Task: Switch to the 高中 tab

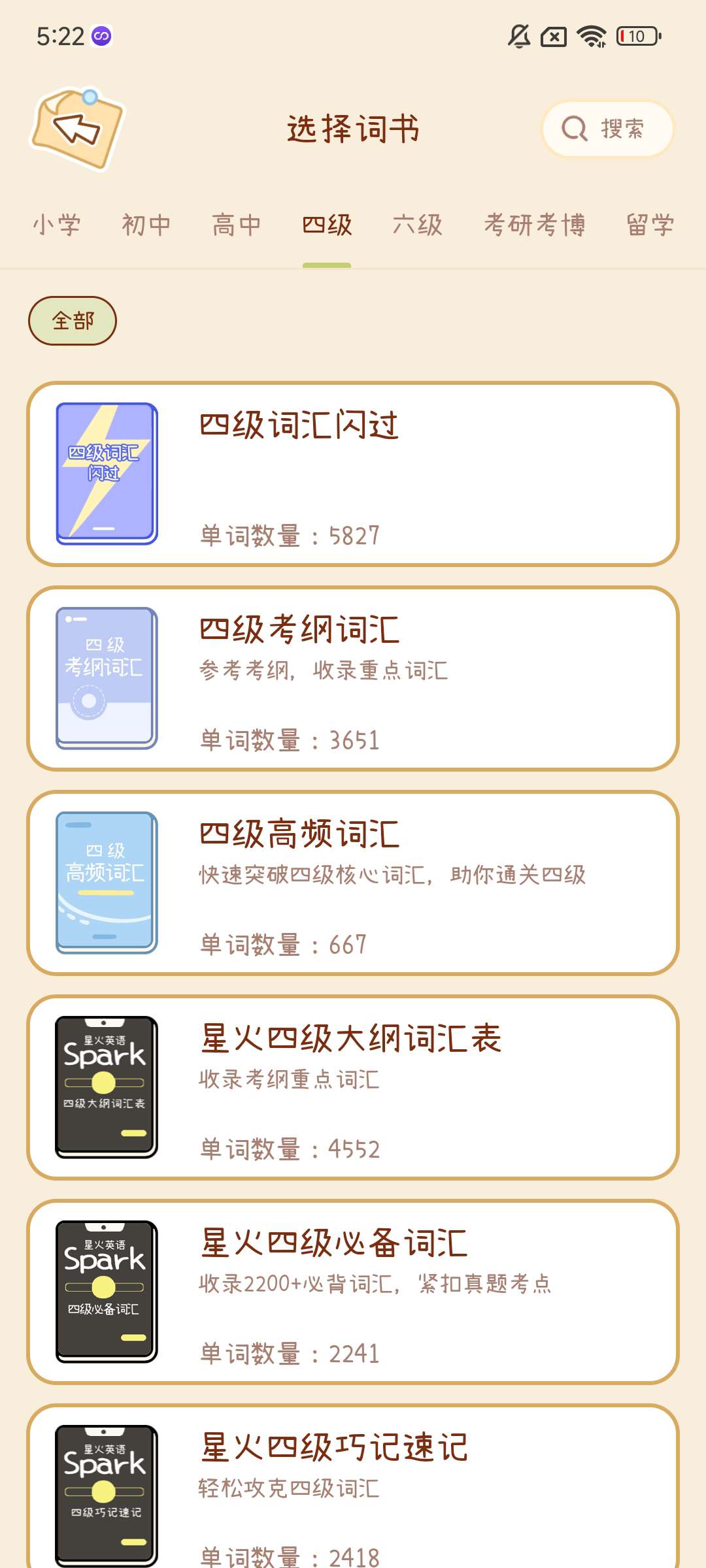Action: click(x=237, y=225)
